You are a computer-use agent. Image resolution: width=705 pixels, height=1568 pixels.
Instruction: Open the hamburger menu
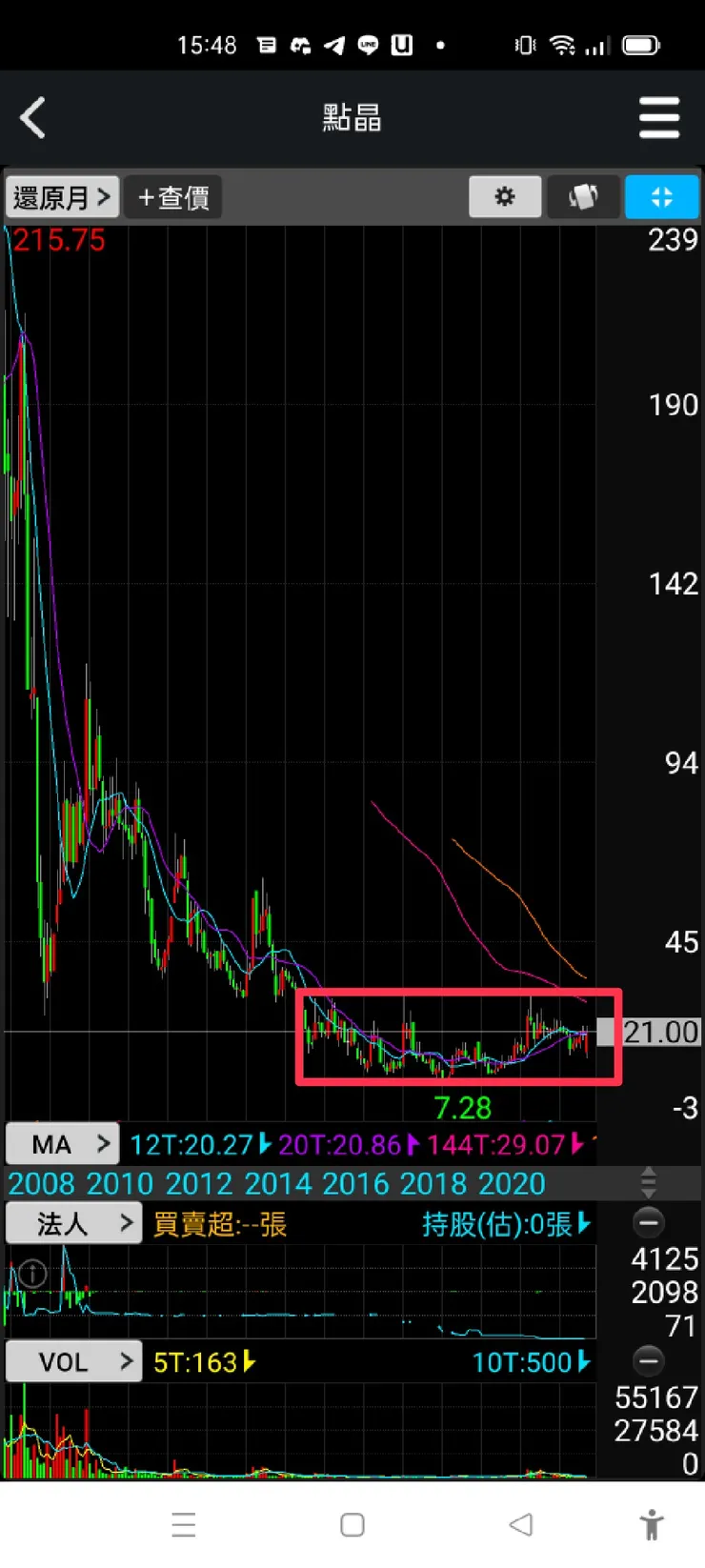click(x=658, y=118)
